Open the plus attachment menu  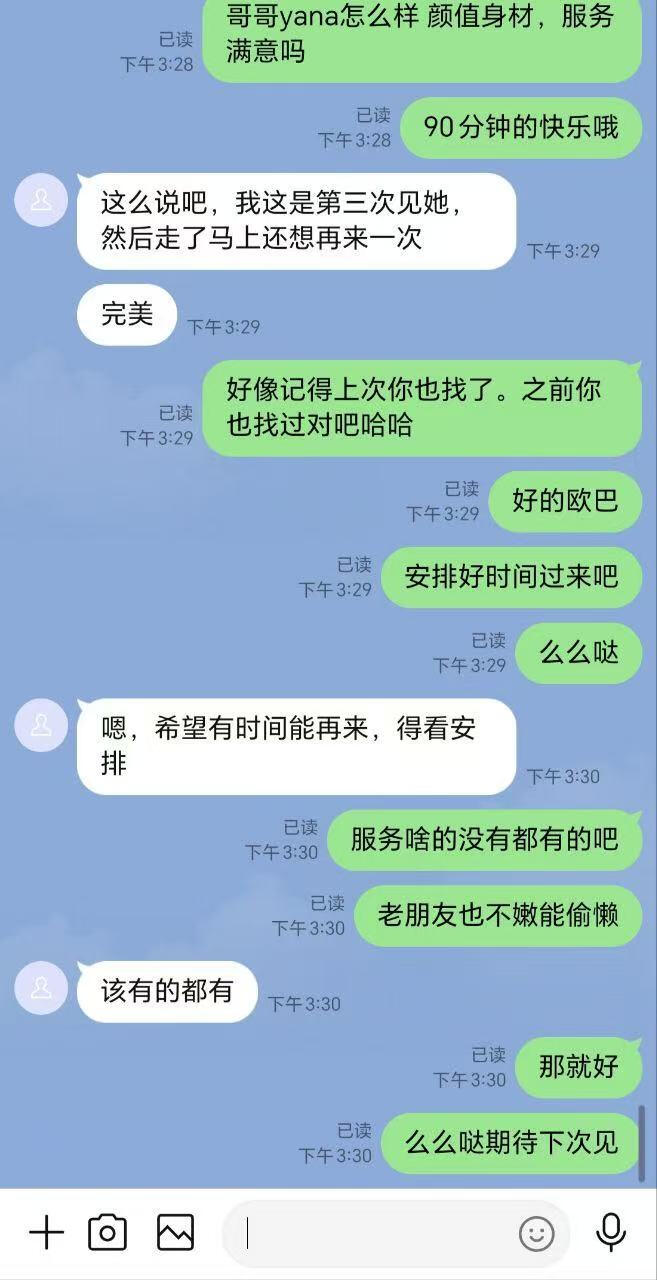coord(46,1232)
